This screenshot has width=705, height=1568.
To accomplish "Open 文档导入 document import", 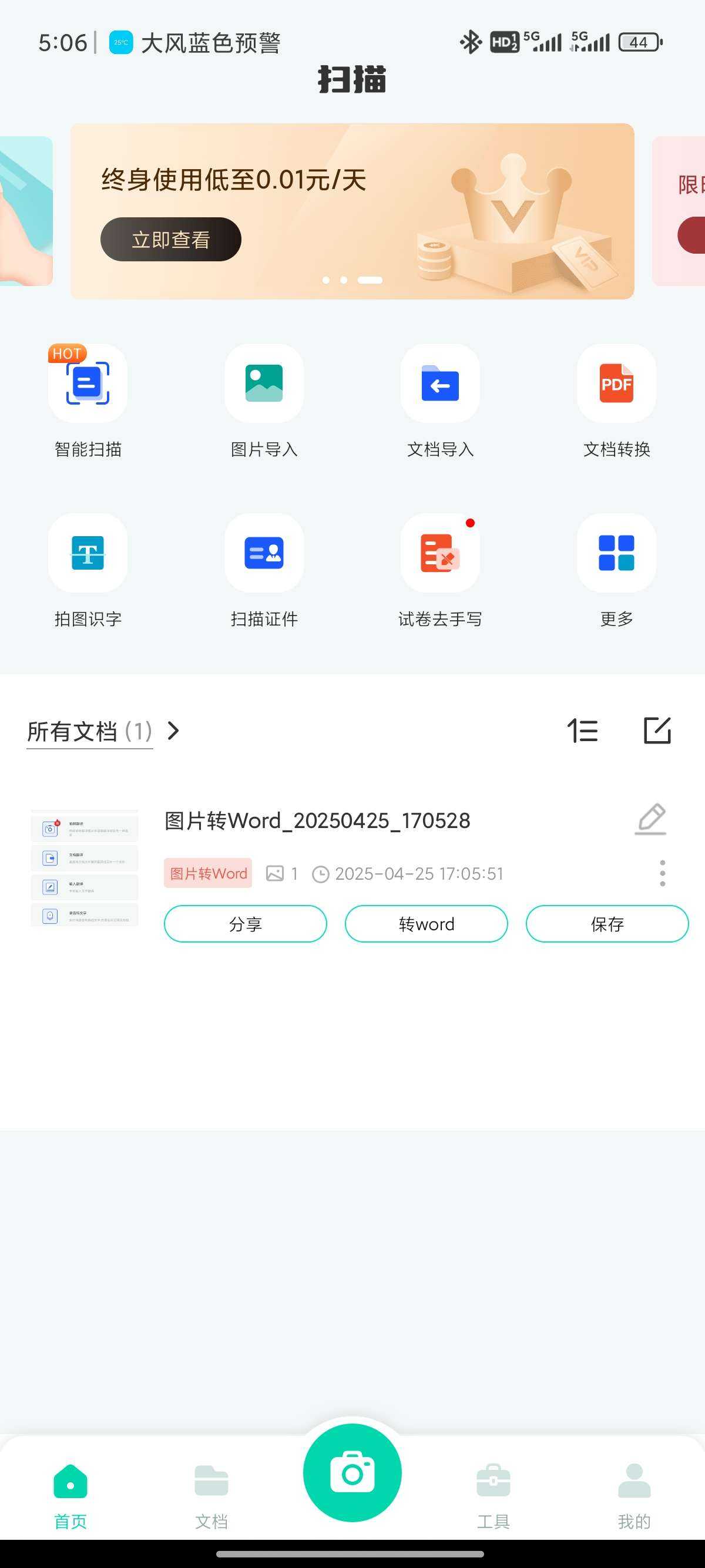I will click(x=439, y=383).
